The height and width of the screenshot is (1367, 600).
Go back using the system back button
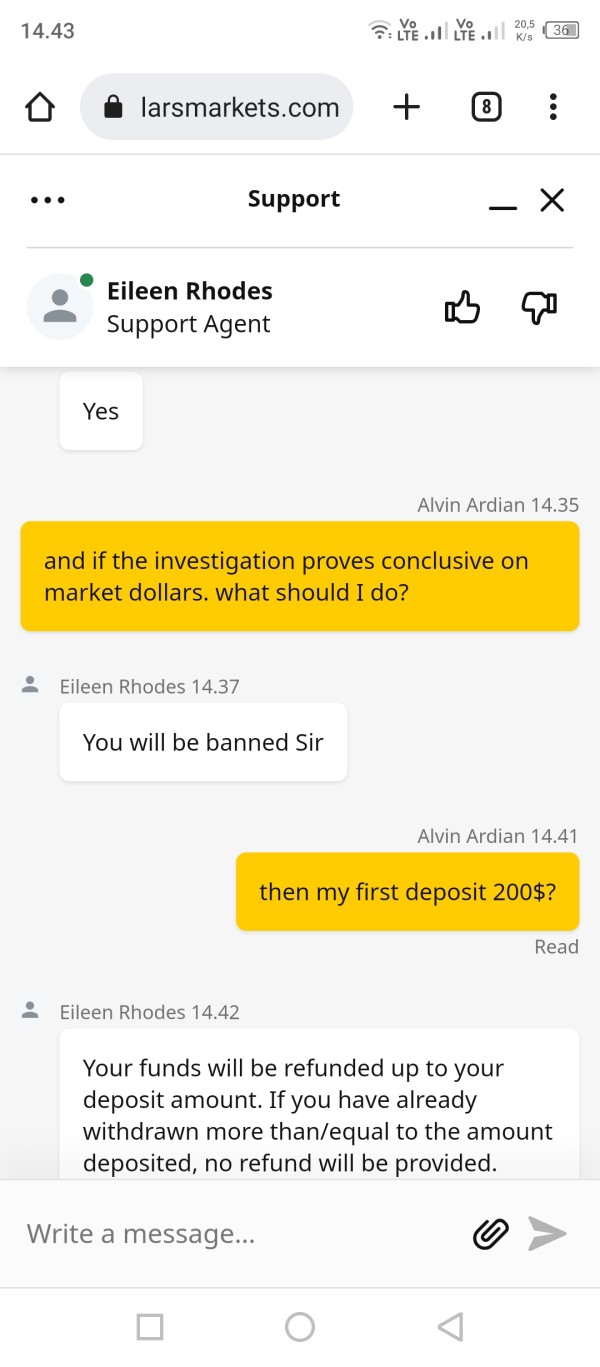click(x=450, y=1327)
